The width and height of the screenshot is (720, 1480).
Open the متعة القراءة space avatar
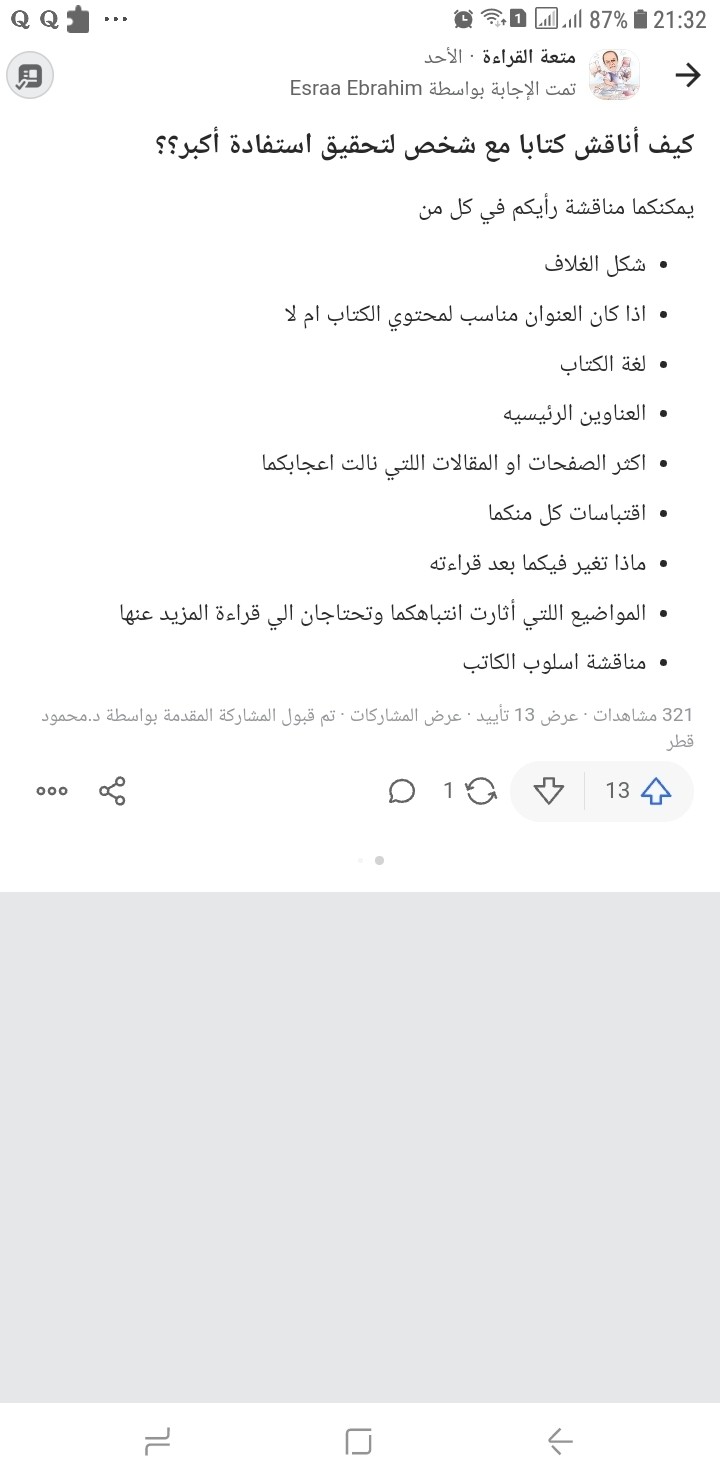coord(615,76)
